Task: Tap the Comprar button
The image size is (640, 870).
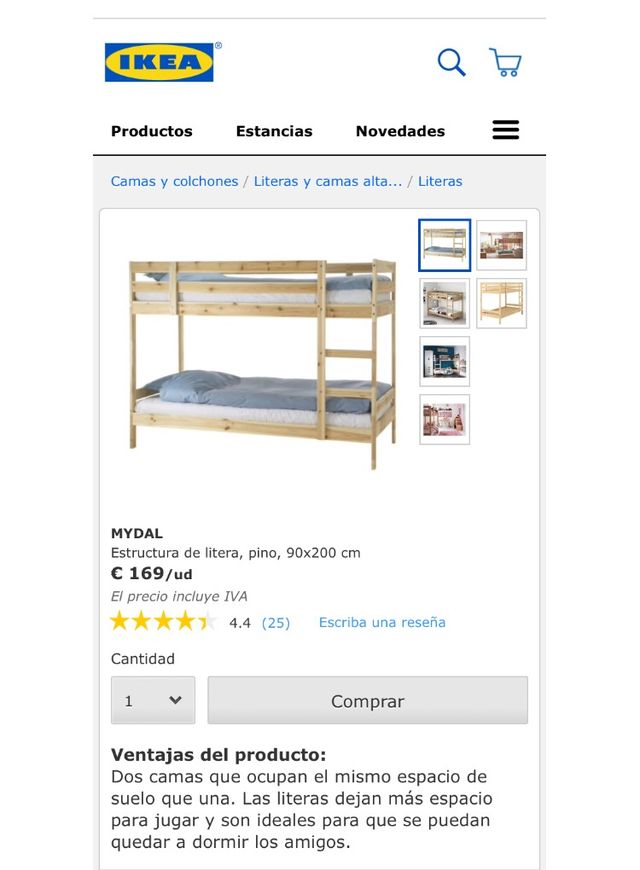Action: point(367,701)
